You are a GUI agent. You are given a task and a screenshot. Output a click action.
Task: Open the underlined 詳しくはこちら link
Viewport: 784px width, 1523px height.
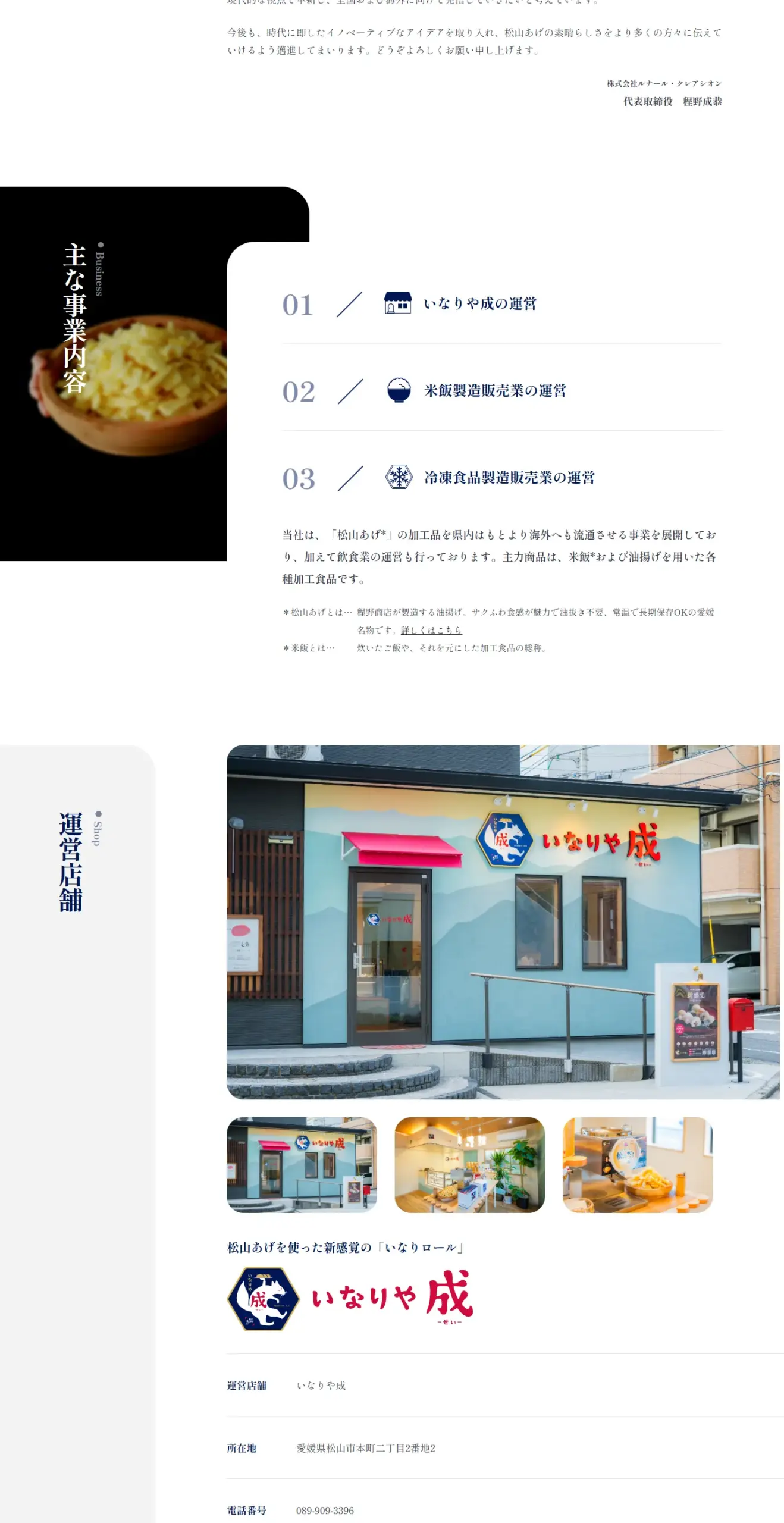(431, 630)
